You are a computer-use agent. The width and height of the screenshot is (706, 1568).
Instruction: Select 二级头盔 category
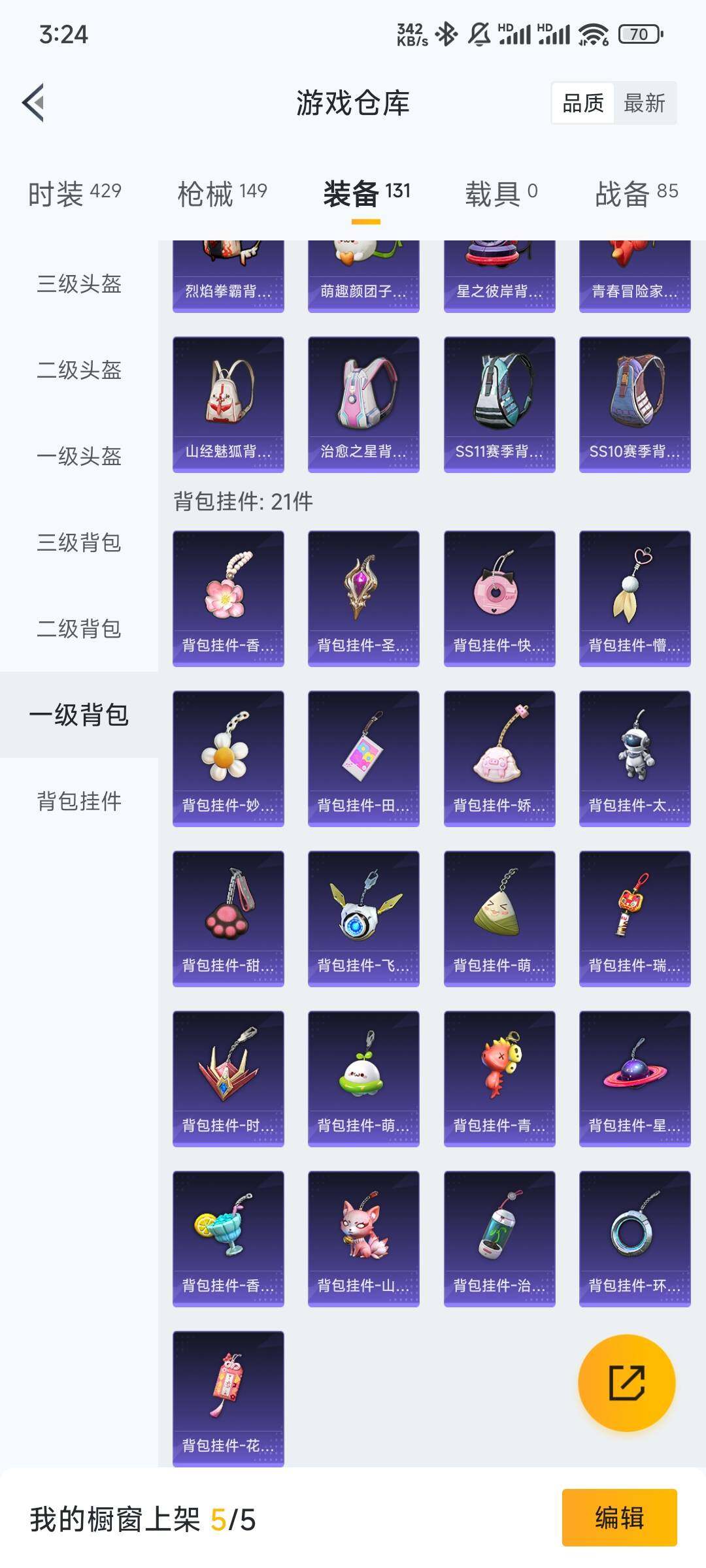pyautogui.click(x=79, y=370)
